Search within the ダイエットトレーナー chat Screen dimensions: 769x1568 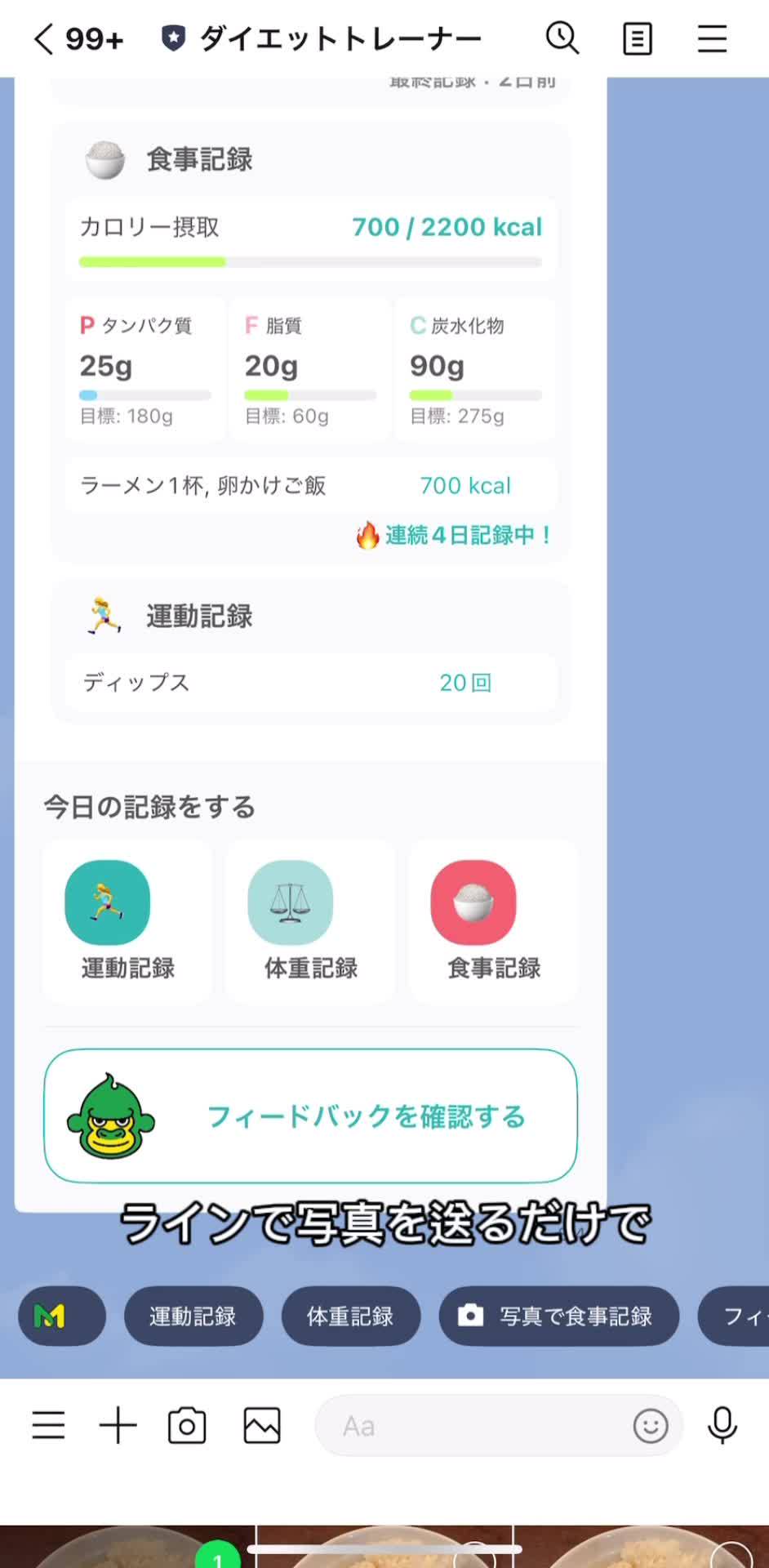click(562, 38)
